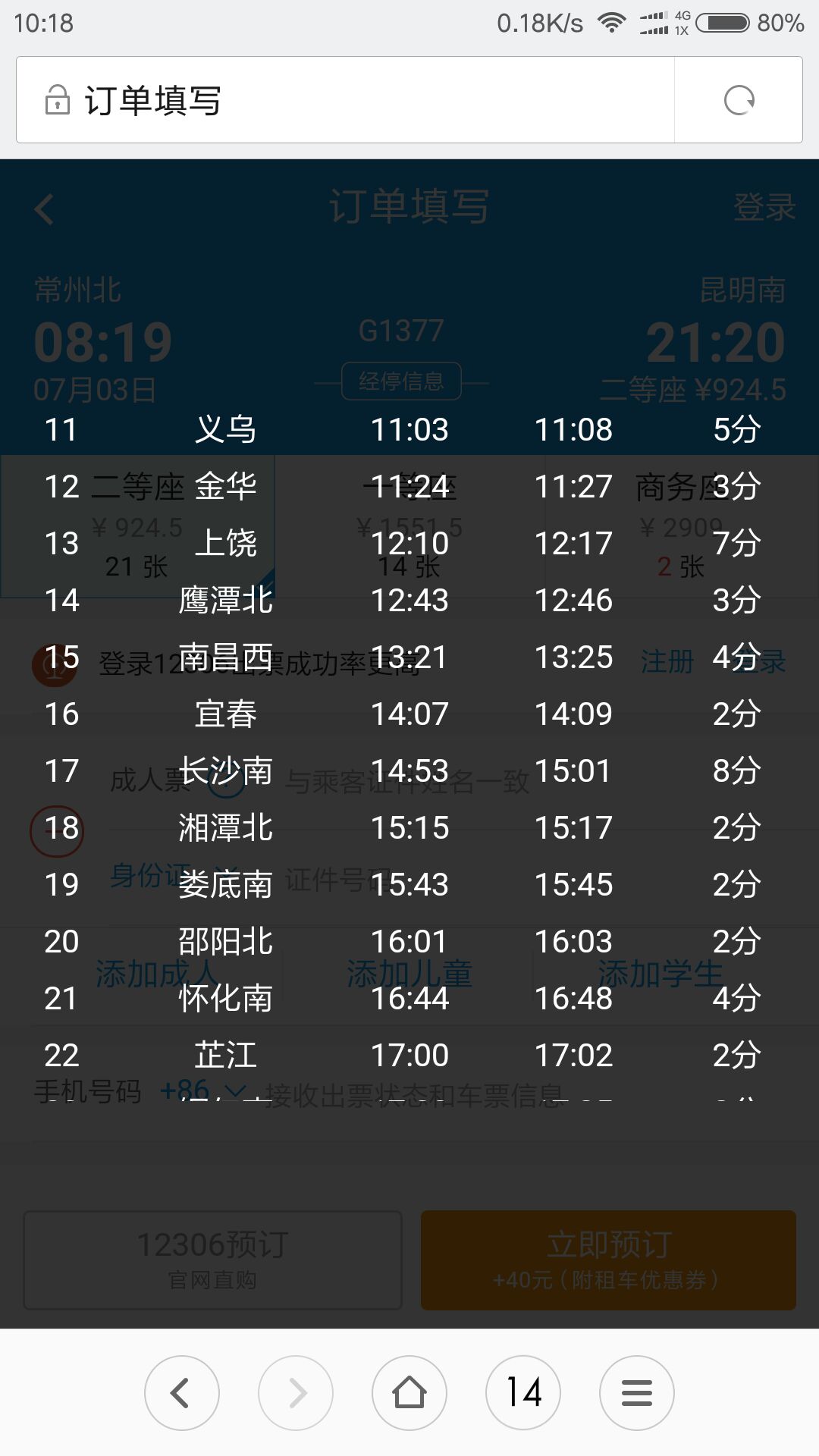Open the browser home page
Image resolution: width=819 pixels, height=1456 pixels.
[x=409, y=1393]
